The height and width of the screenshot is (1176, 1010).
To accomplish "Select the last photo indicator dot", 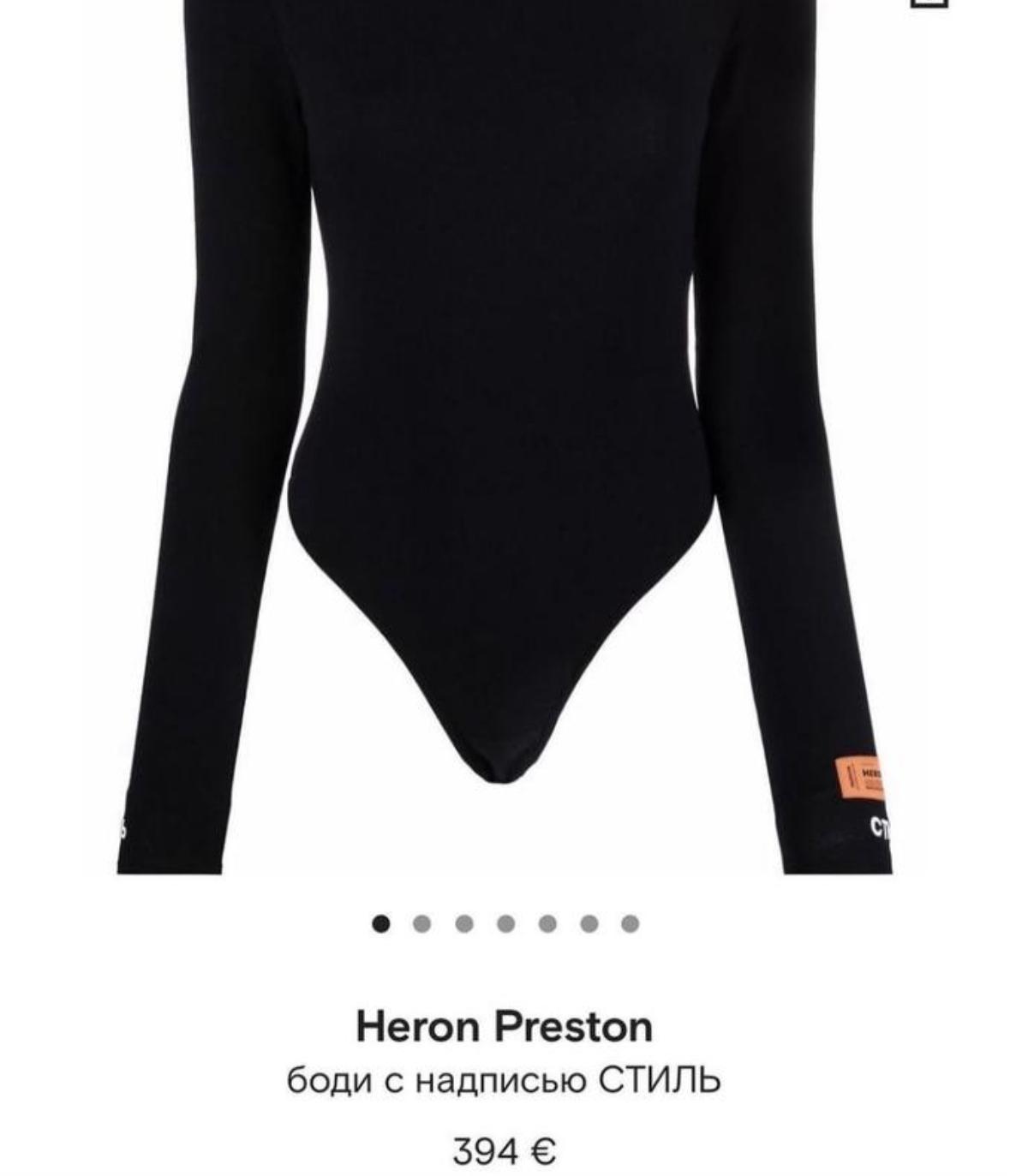I will pyautogui.click(x=631, y=923).
